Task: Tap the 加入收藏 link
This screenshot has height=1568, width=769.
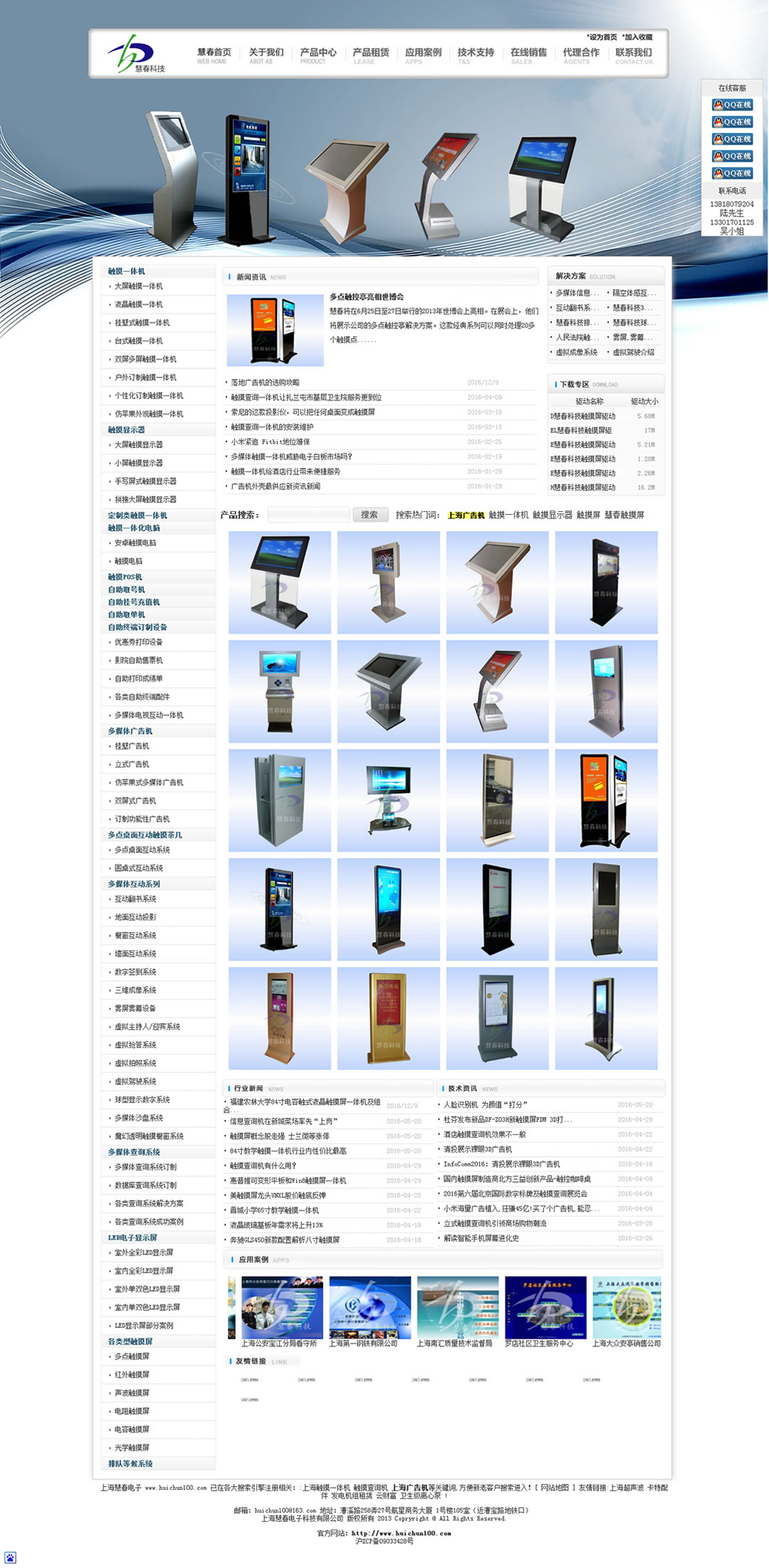Action: point(637,37)
